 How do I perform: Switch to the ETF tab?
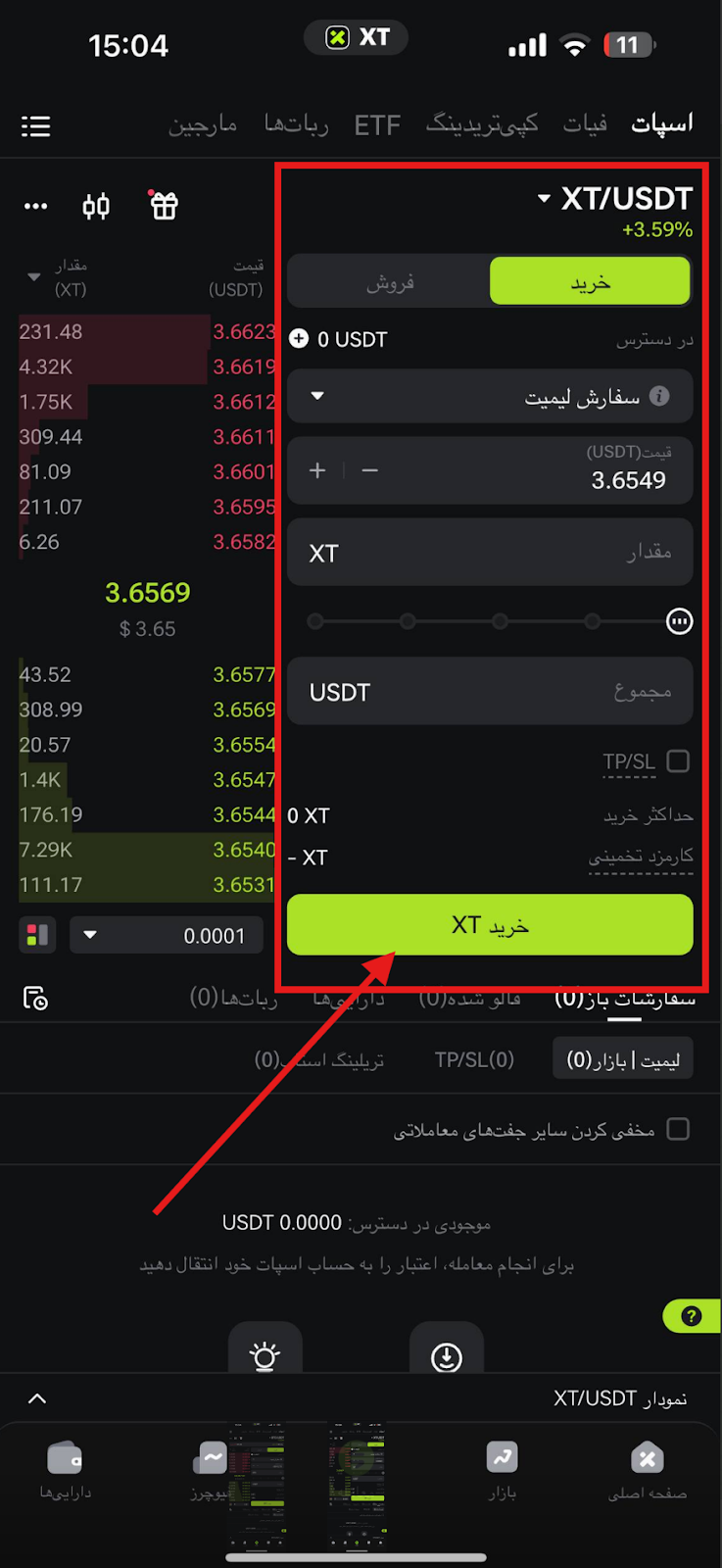coord(377,125)
